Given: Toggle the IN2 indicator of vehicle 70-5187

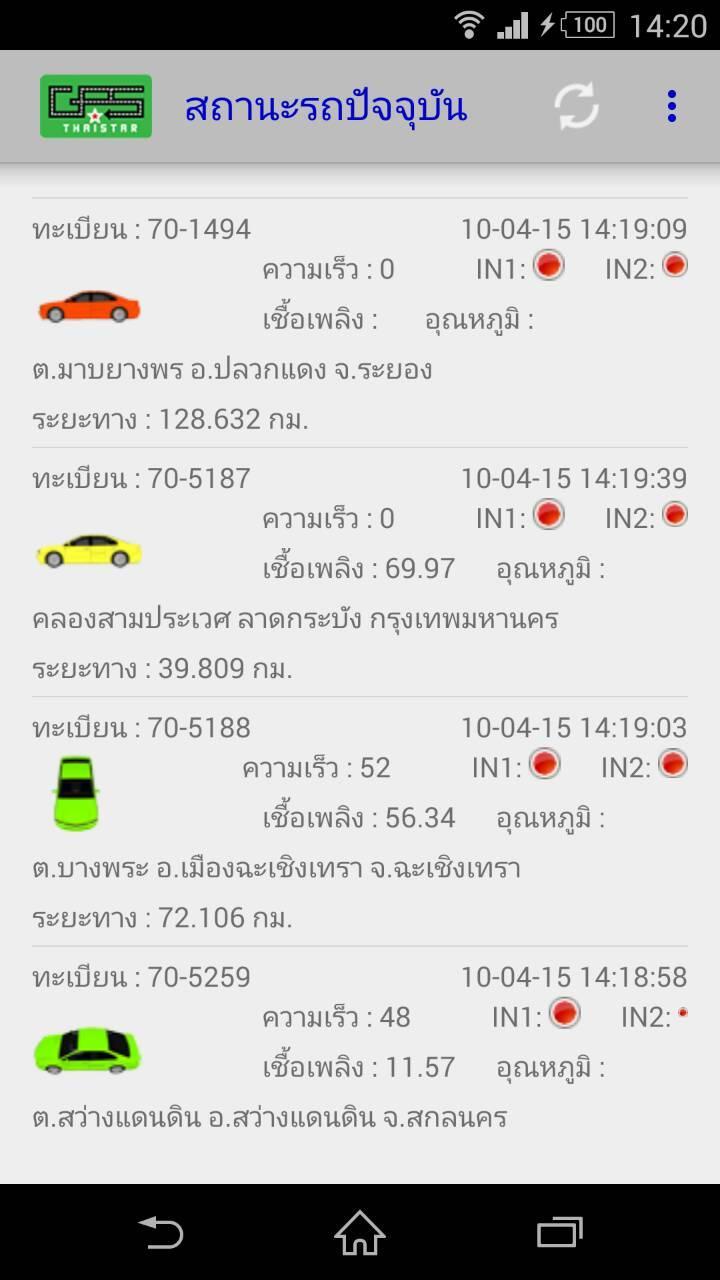Looking at the screenshot, I should point(676,515).
